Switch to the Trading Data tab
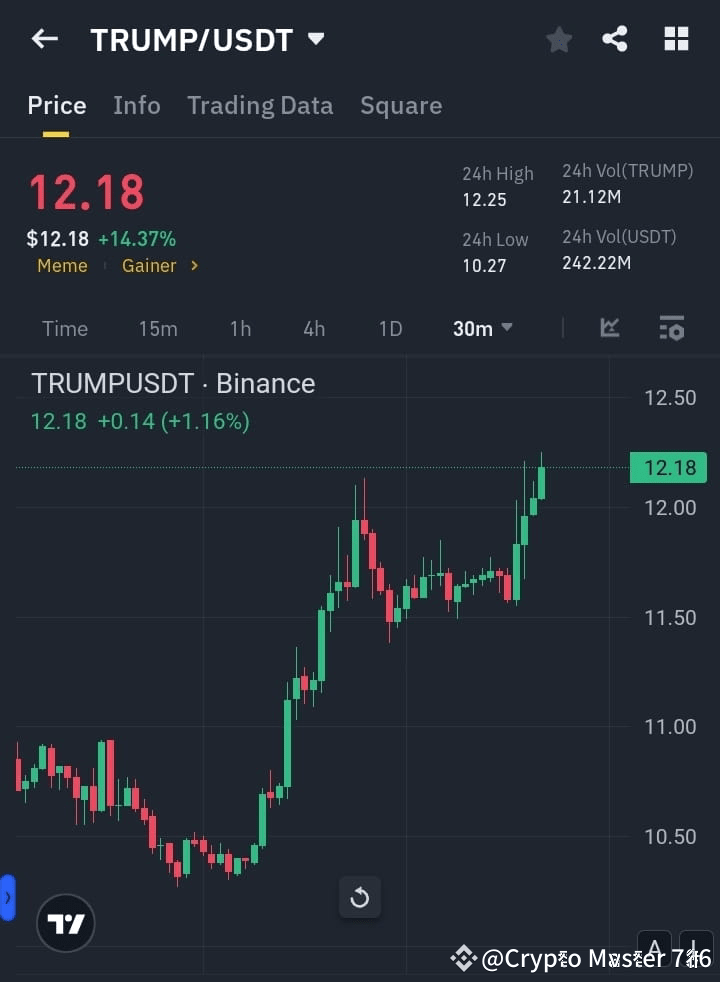Viewport: 720px width, 982px height. pos(260,105)
